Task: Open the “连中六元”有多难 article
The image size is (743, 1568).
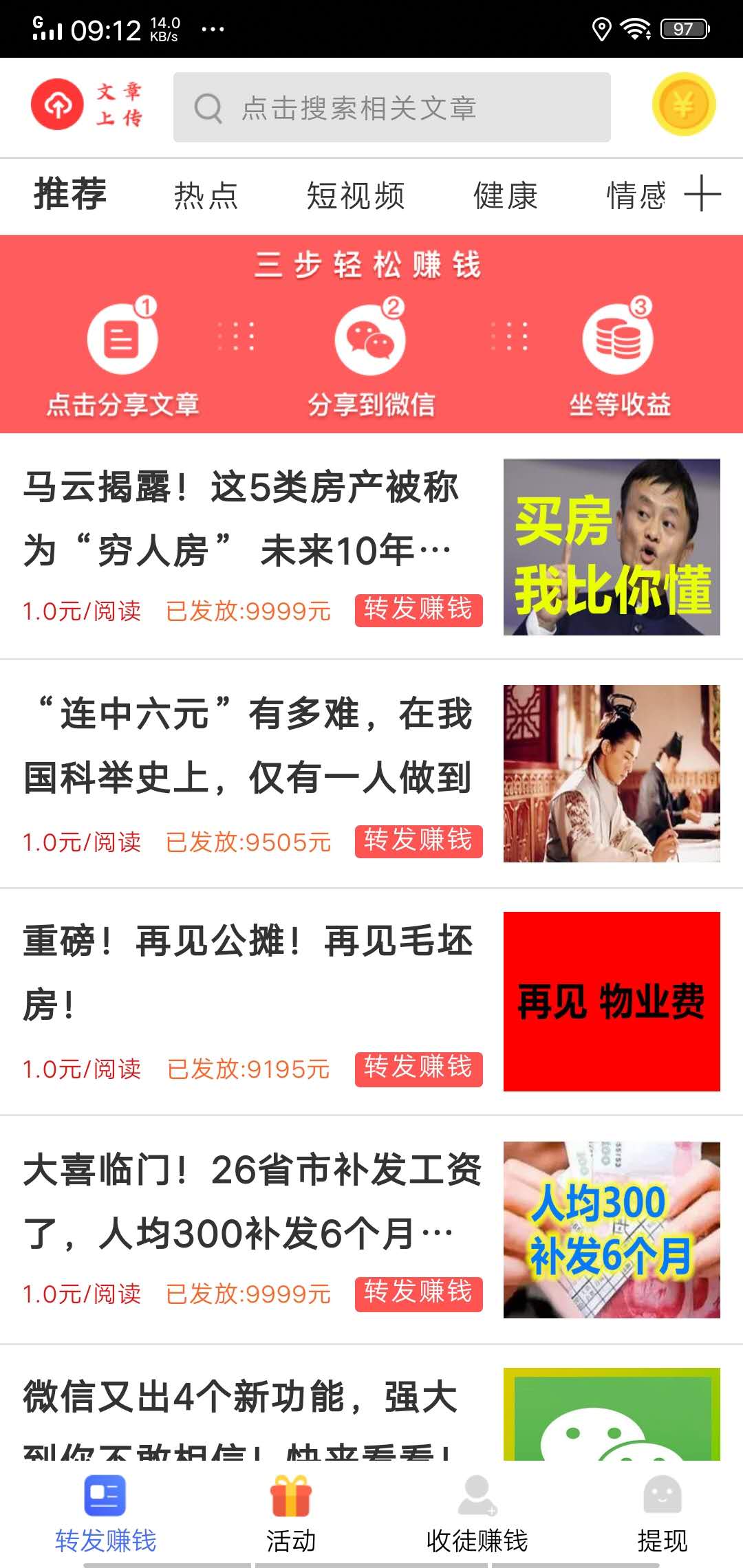Action: [248, 745]
